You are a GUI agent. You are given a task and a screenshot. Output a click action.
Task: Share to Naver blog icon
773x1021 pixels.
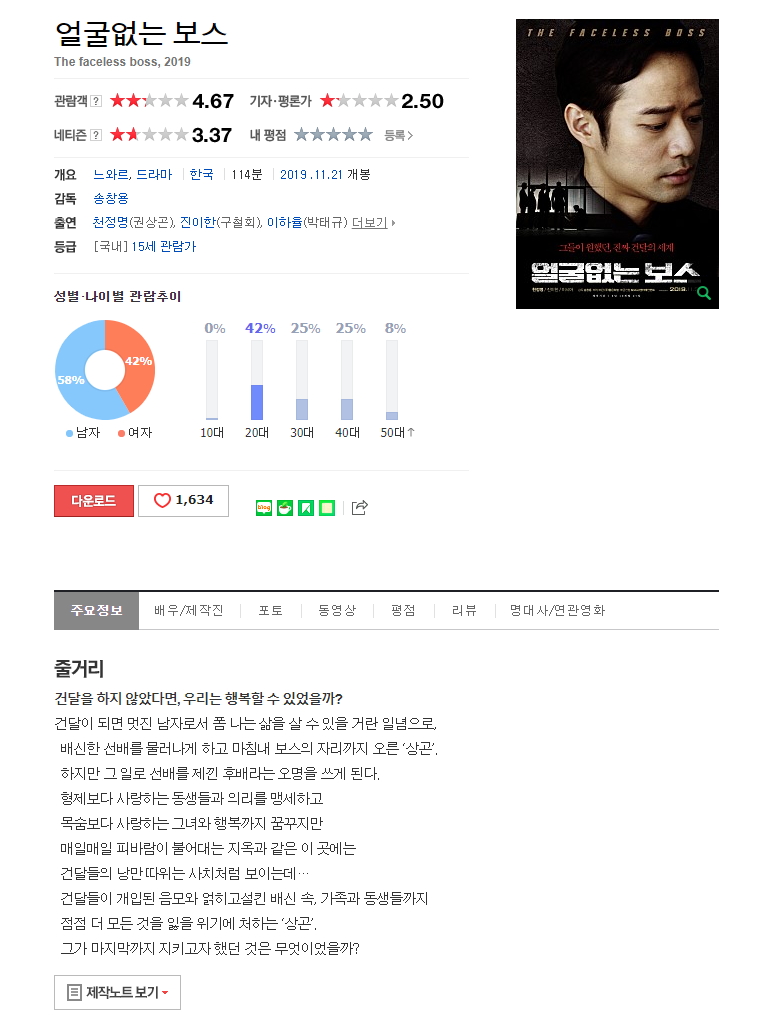point(264,508)
